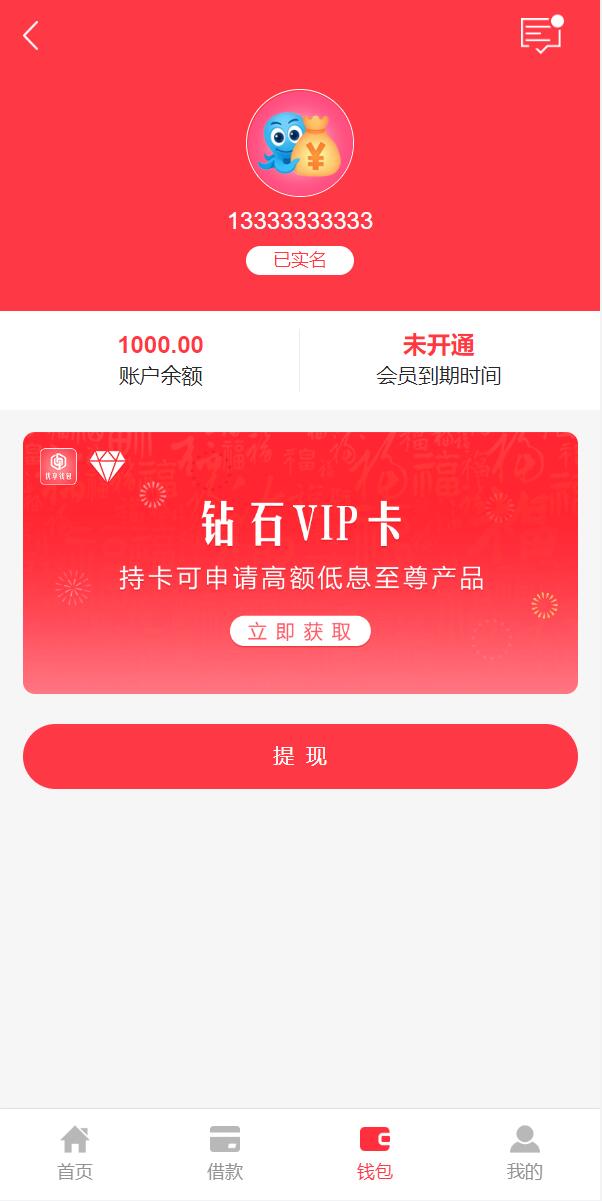Go back using the top-left arrow

point(31,36)
